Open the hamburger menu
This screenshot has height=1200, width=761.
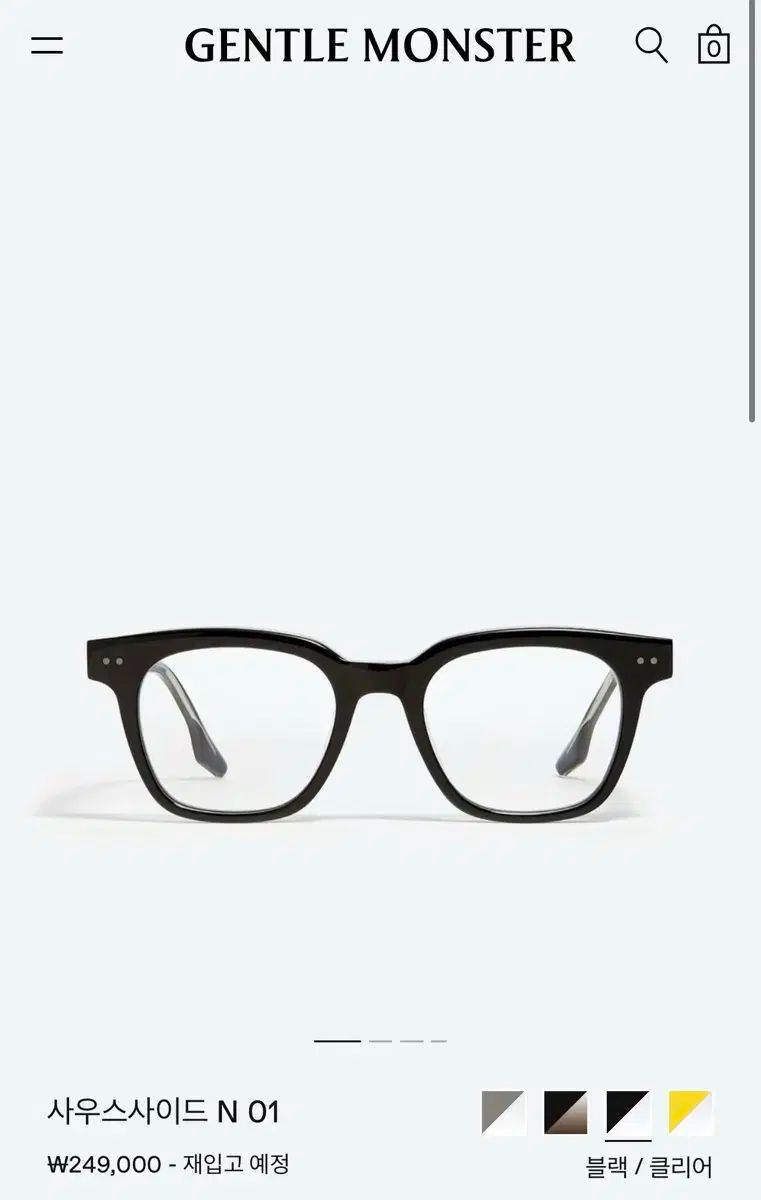pyautogui.click(x=47, y=45)
